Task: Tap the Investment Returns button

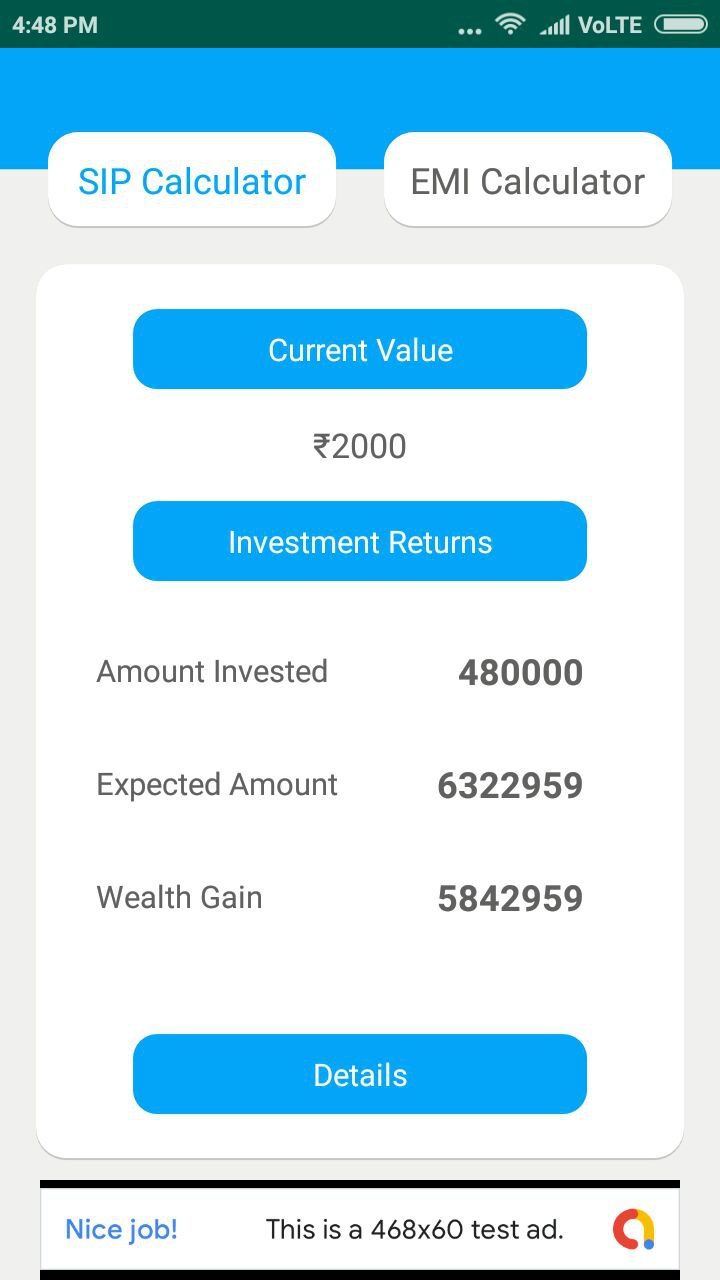Action: (360, 541)
